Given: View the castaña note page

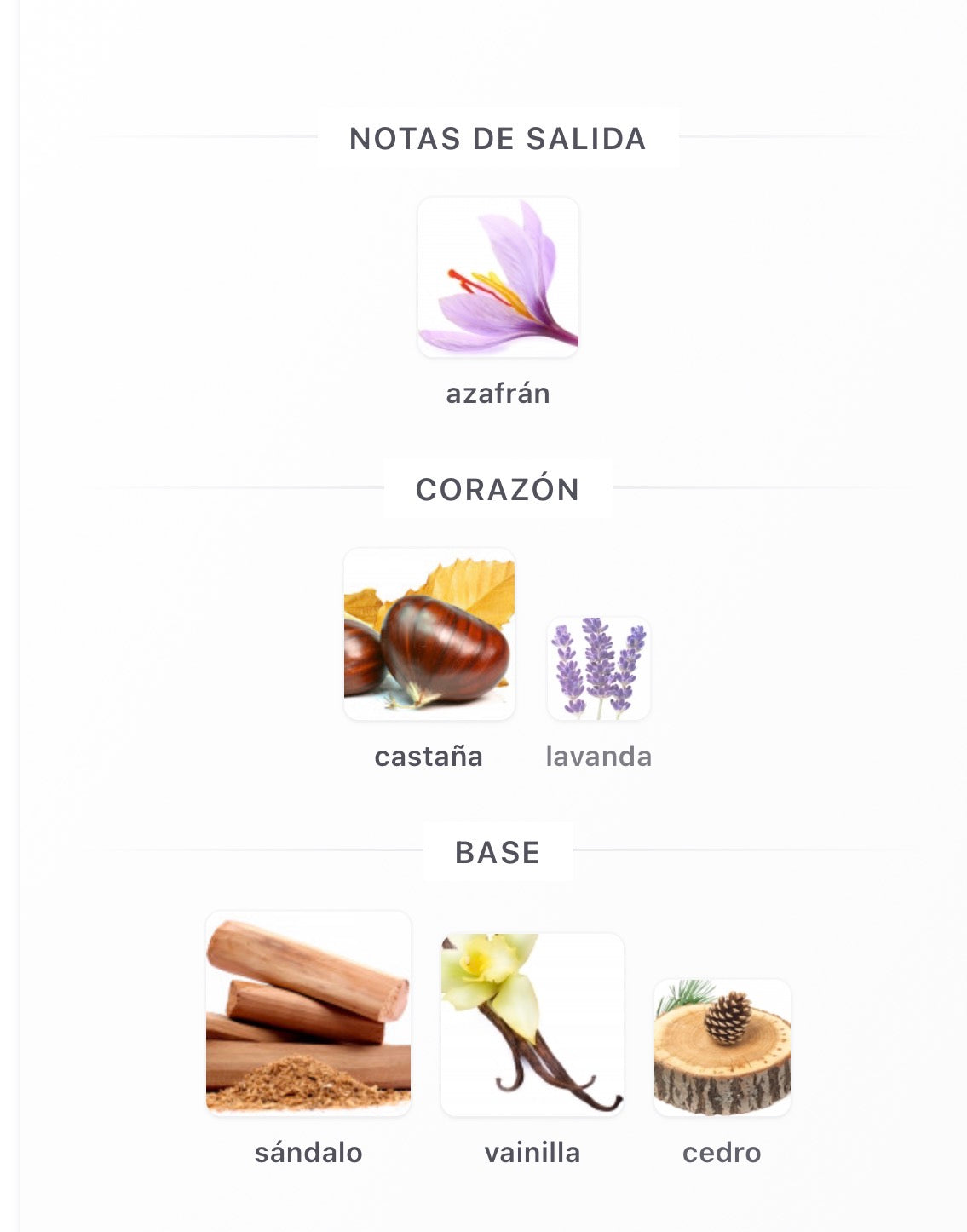Looking at the screenshot, I should (x=429, y=635).
